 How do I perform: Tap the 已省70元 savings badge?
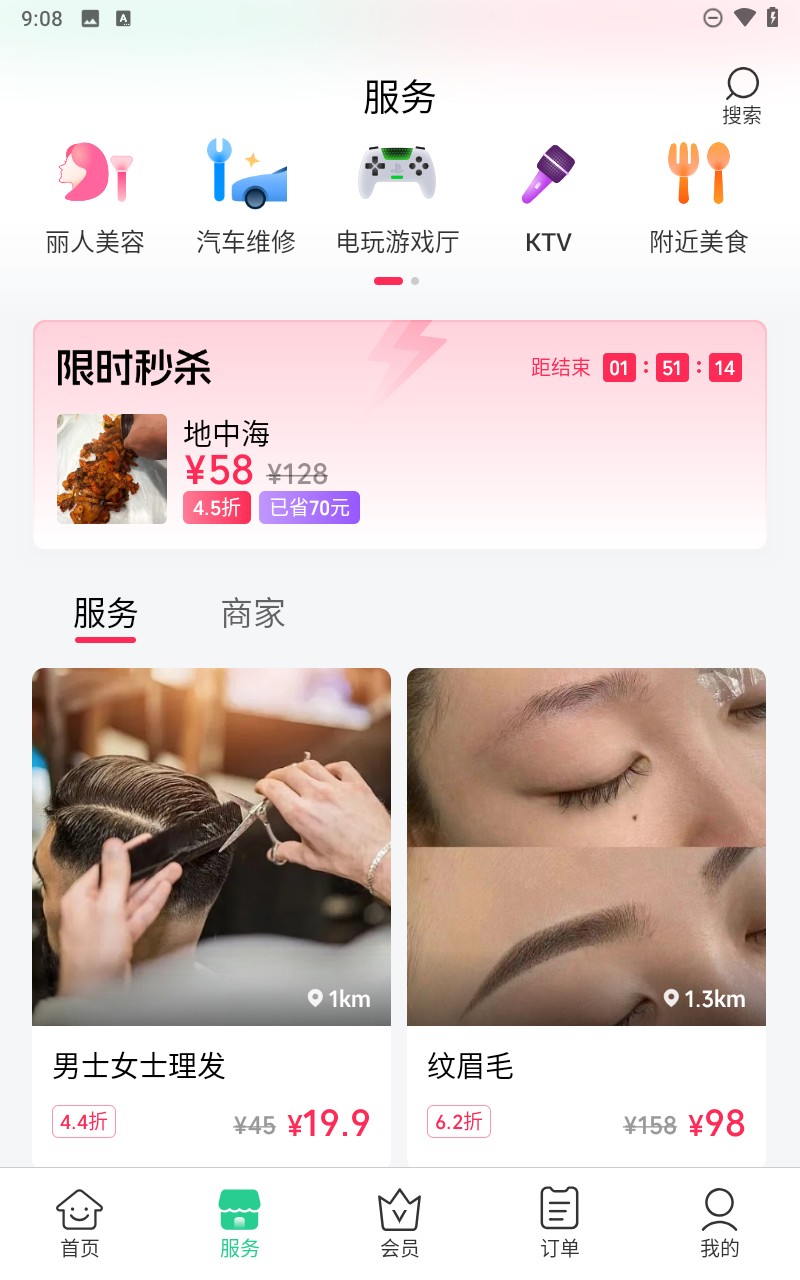(309, 507)
